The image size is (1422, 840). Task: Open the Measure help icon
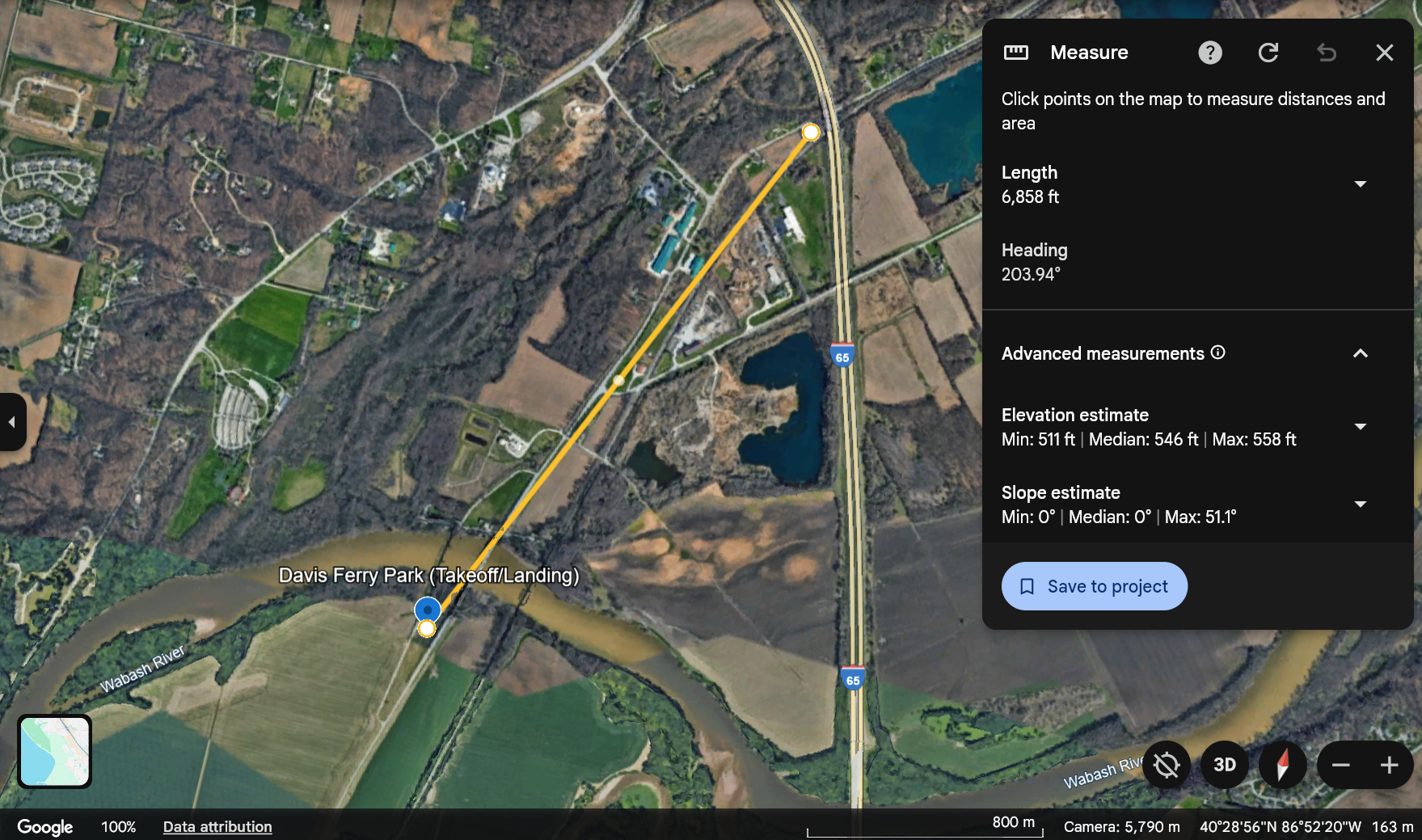(x=1209, y=53)
